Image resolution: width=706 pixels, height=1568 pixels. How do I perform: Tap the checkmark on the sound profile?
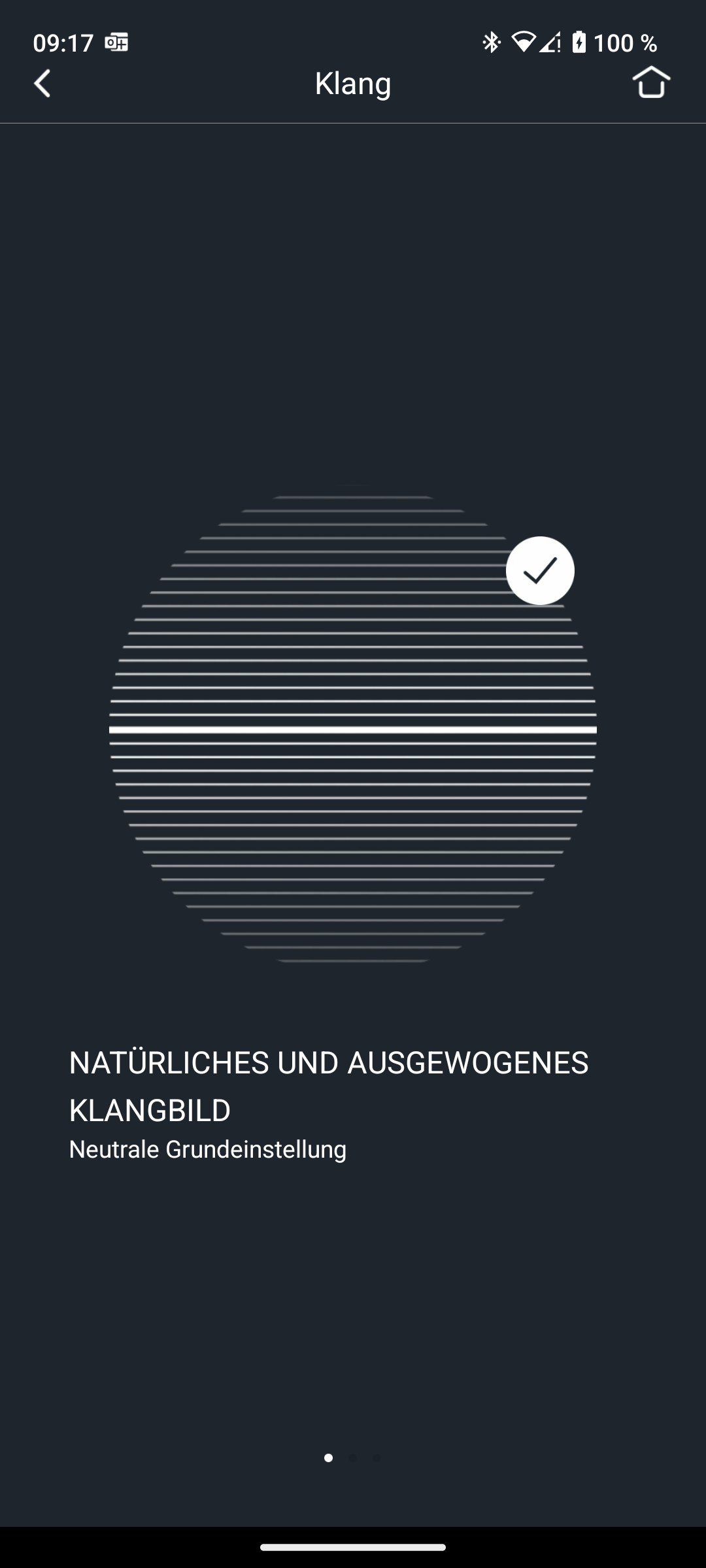[540, 570]
